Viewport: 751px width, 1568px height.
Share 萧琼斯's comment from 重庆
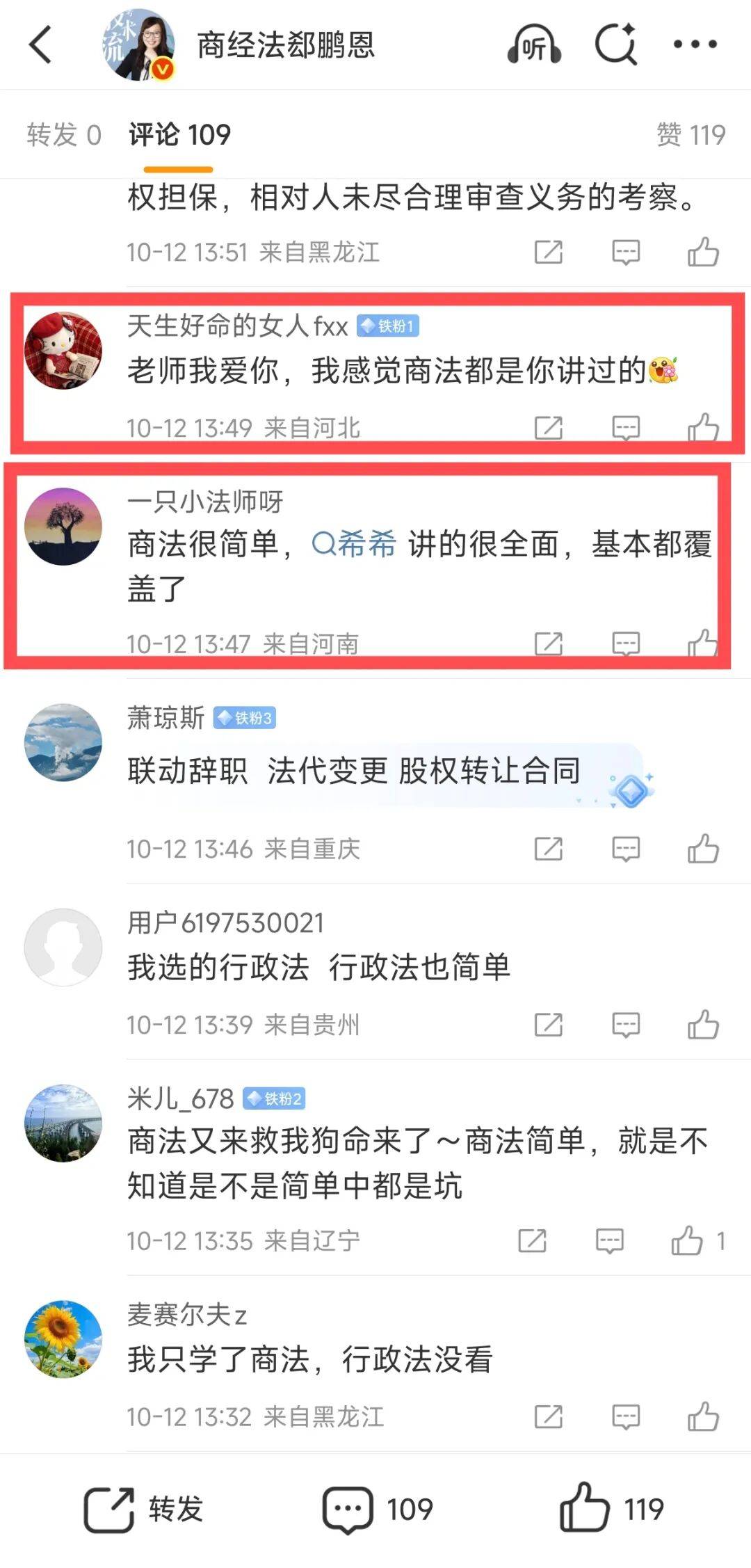(x=548, y=849)
